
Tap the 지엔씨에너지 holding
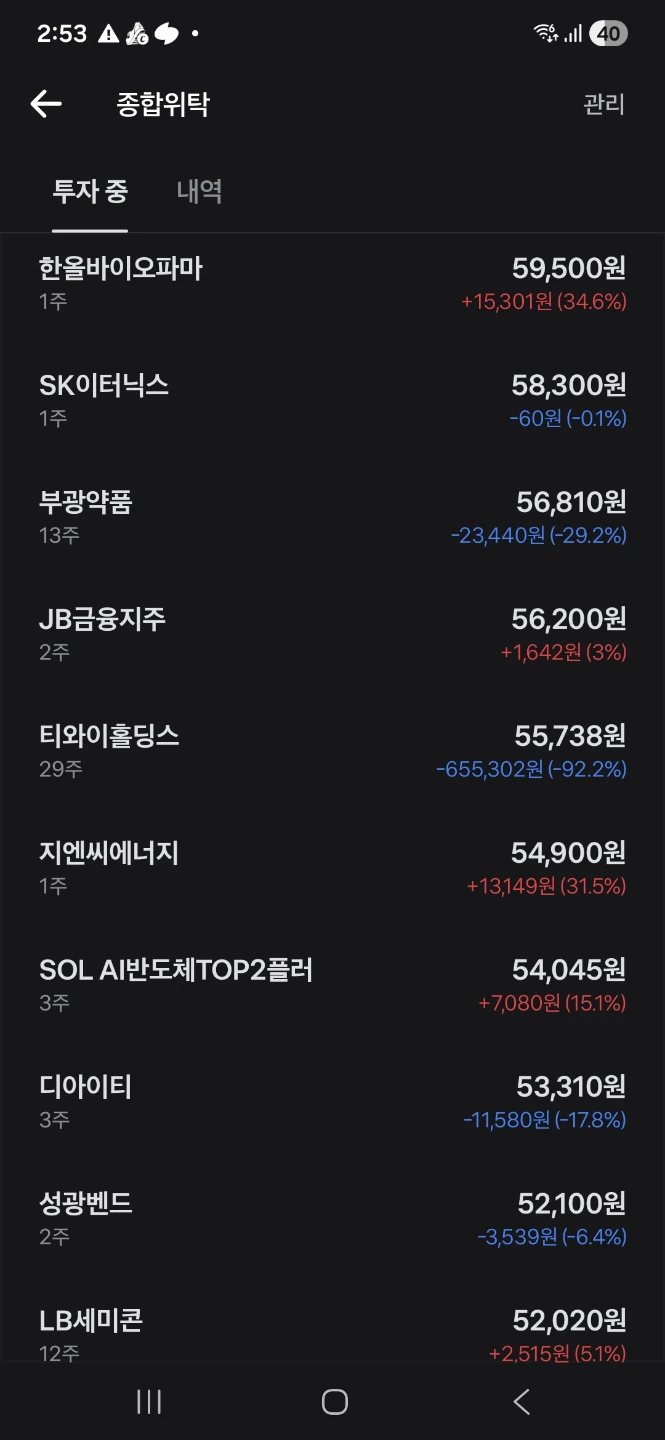pos(332,869)
